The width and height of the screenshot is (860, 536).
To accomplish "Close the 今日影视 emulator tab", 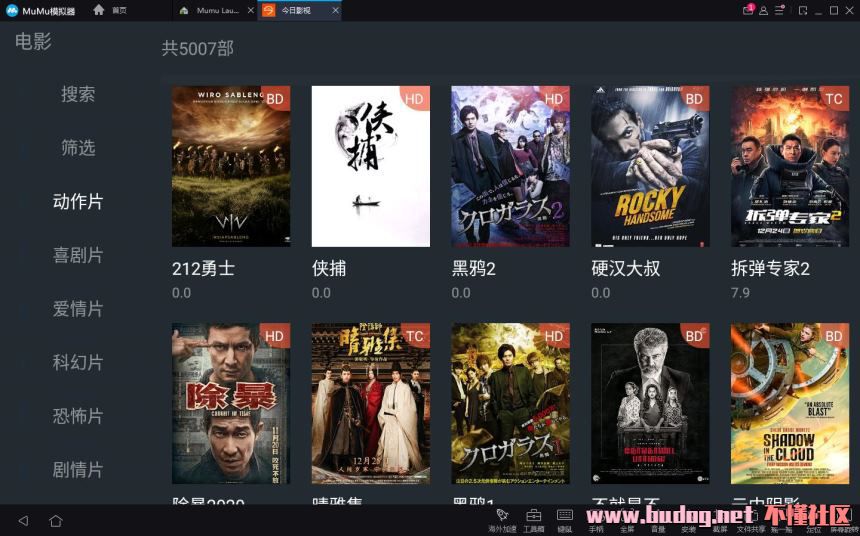I will [335, 10].
